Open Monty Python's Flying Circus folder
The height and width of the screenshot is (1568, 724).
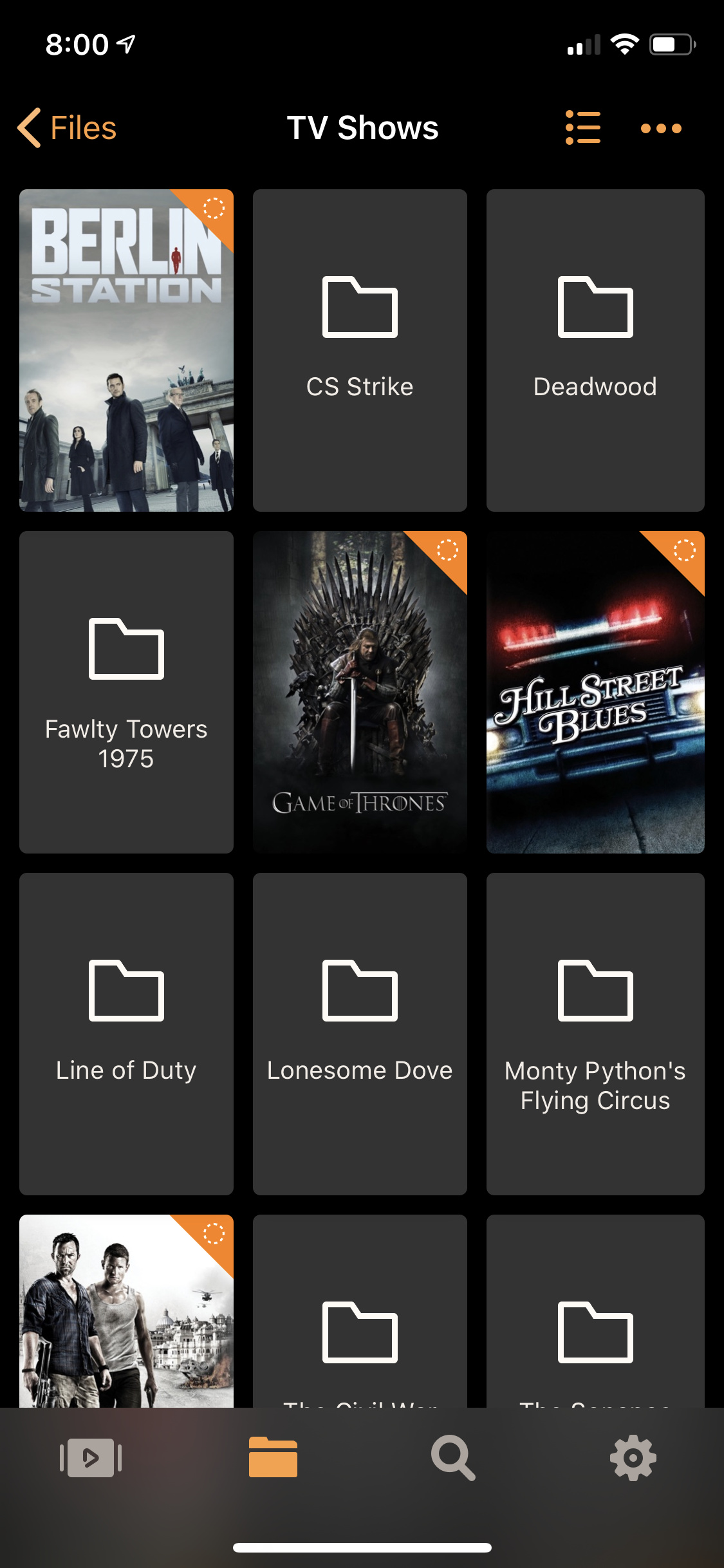pos(595,1034)
